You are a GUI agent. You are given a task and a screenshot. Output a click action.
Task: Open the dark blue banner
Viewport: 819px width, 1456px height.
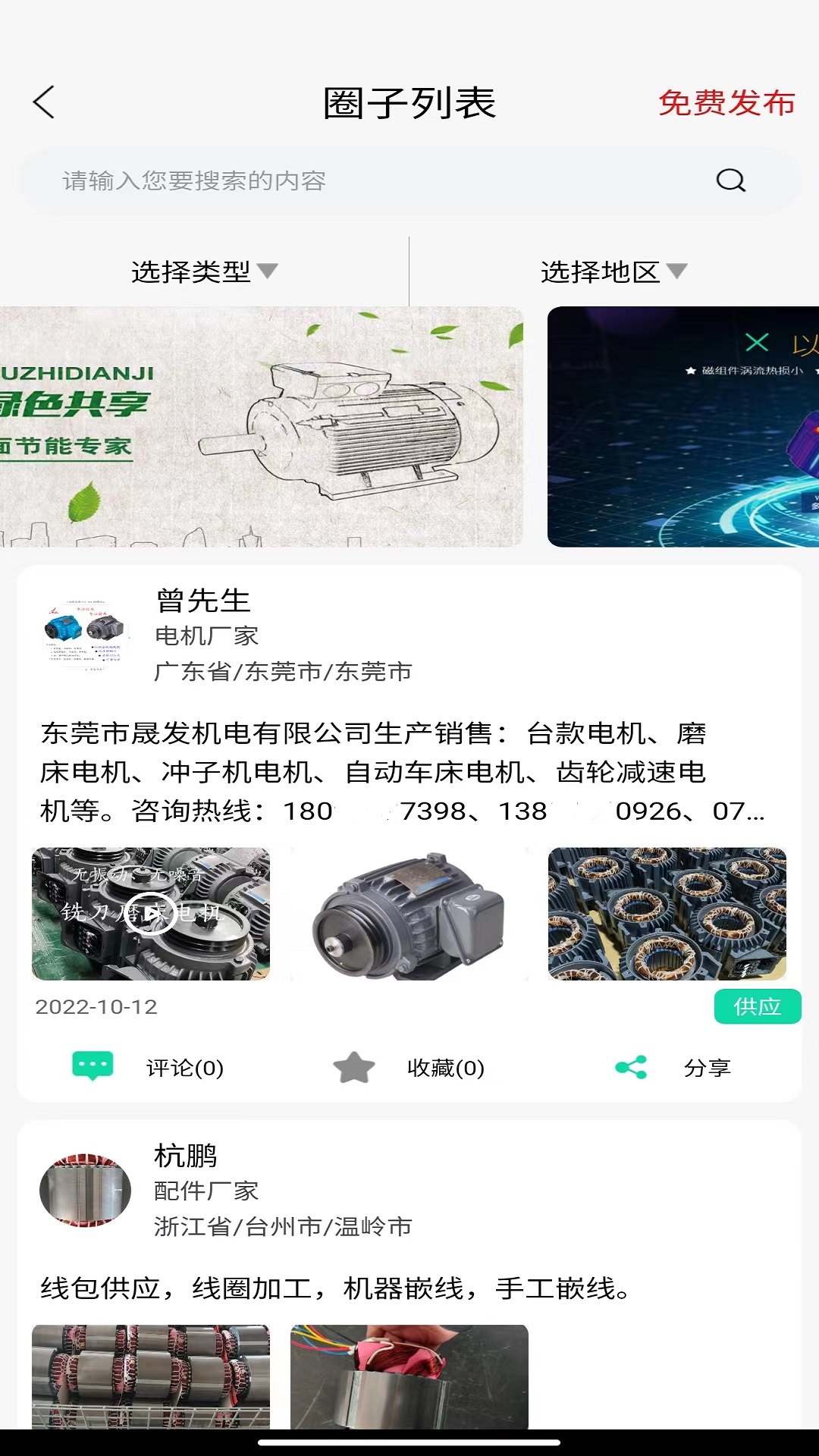pyautogui.click(x=682, y=426)
